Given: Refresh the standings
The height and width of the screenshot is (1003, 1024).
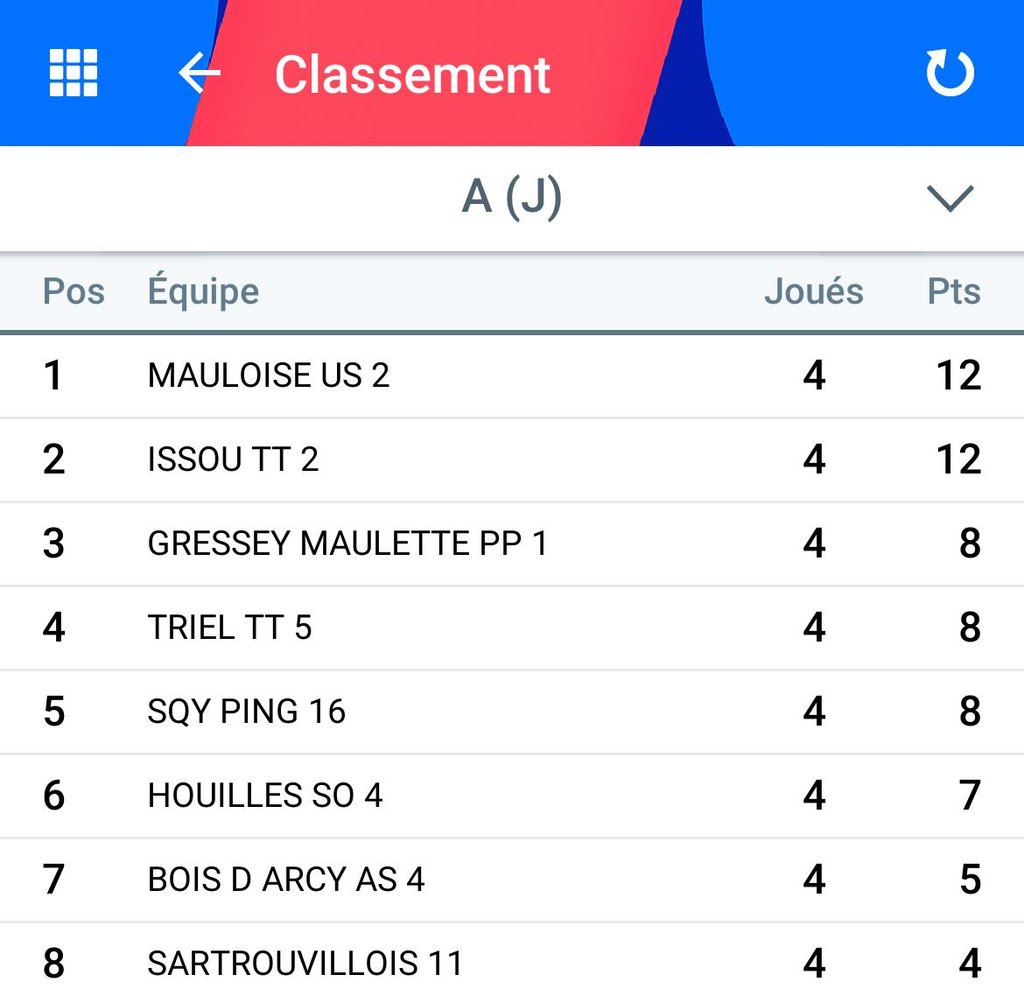Looking at the screenshot, I should click(950, 72).
